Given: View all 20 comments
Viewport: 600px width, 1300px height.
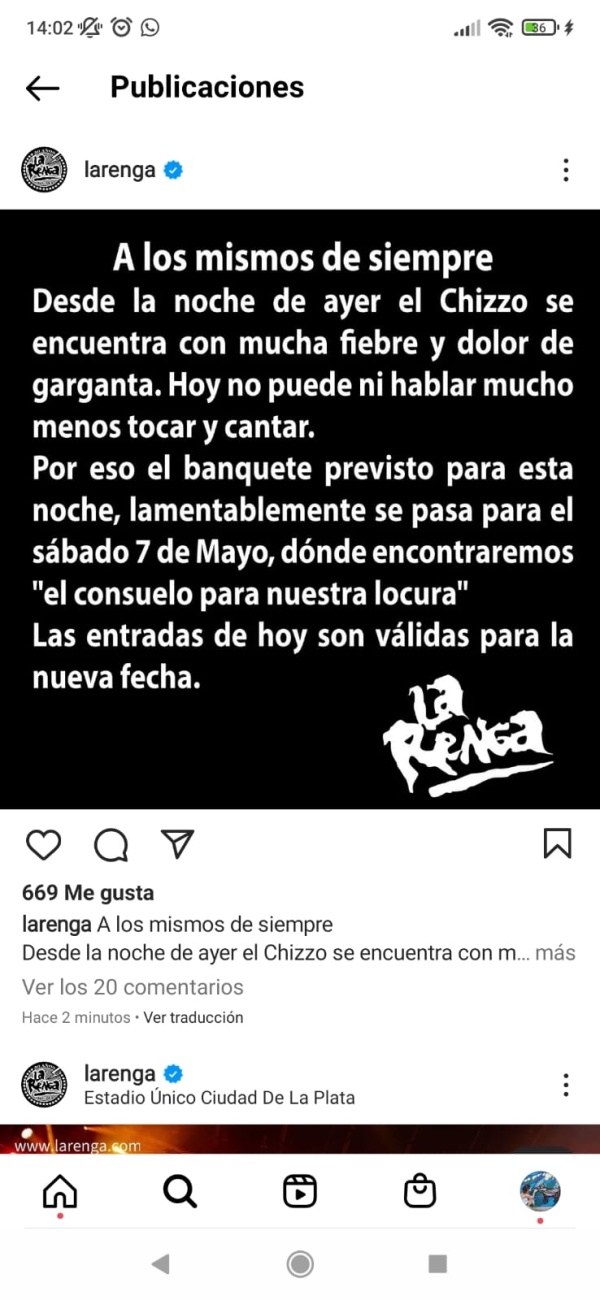Looking at the screenshot, I should [132, 987].
